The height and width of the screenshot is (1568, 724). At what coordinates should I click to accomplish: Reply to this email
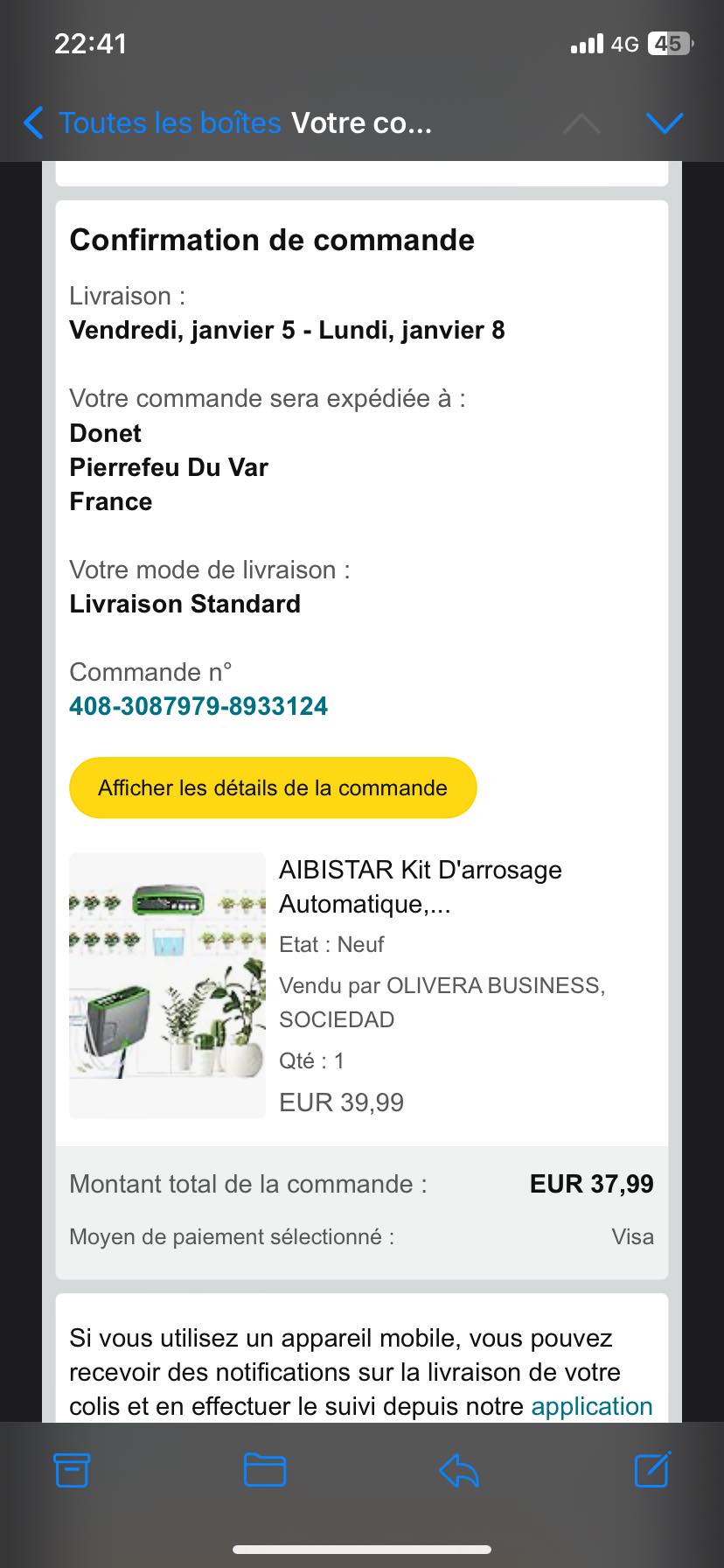tap(459, 1470)
